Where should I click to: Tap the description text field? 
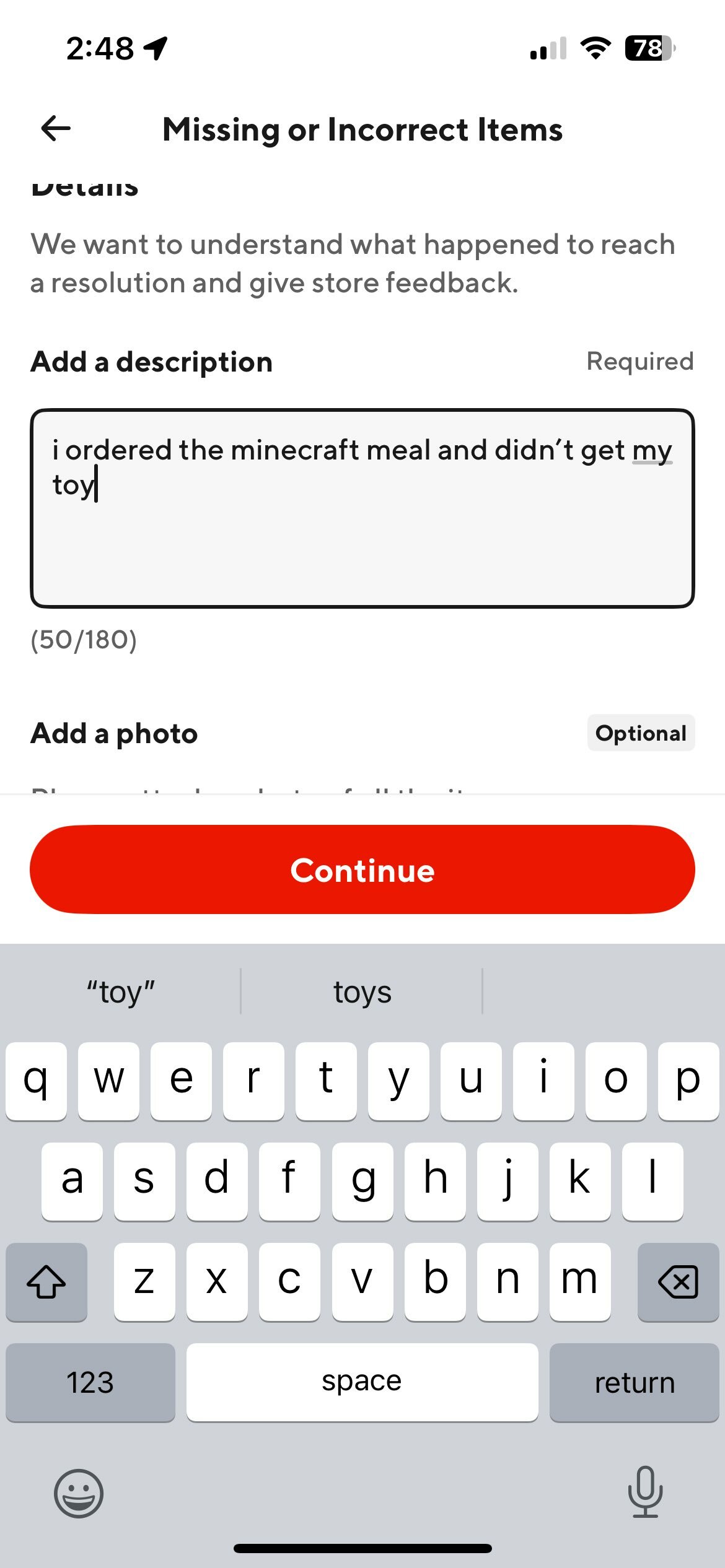362,508
